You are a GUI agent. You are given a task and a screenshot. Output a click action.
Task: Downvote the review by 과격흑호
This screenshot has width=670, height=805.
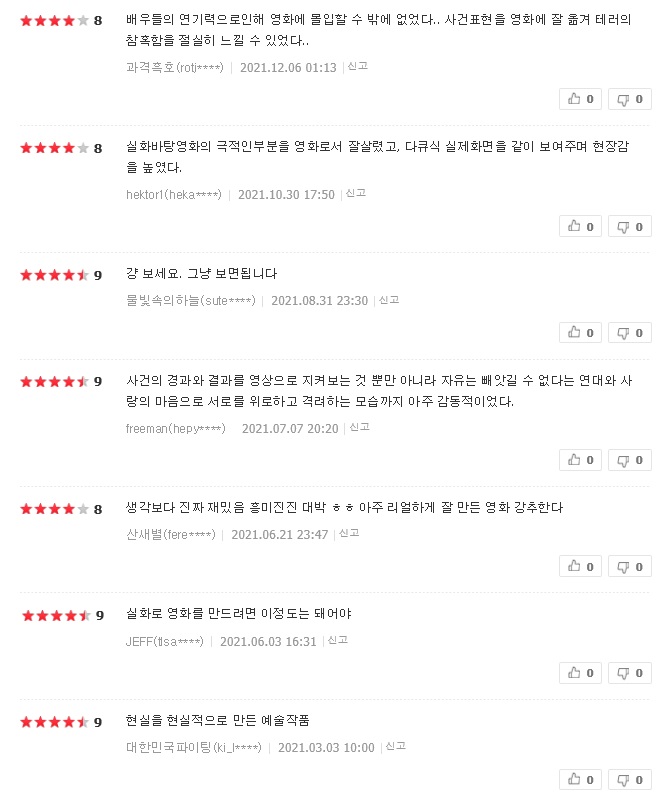[x=629, y=99]
